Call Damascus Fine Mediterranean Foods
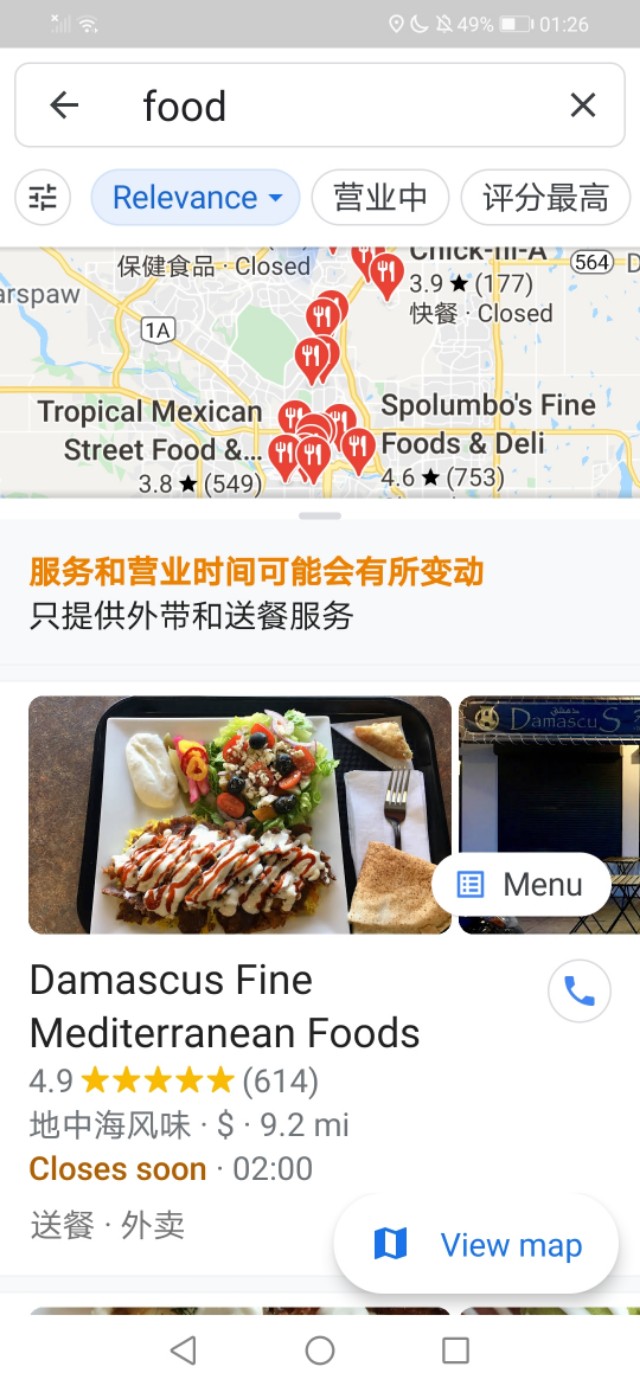 coord(579,991)
